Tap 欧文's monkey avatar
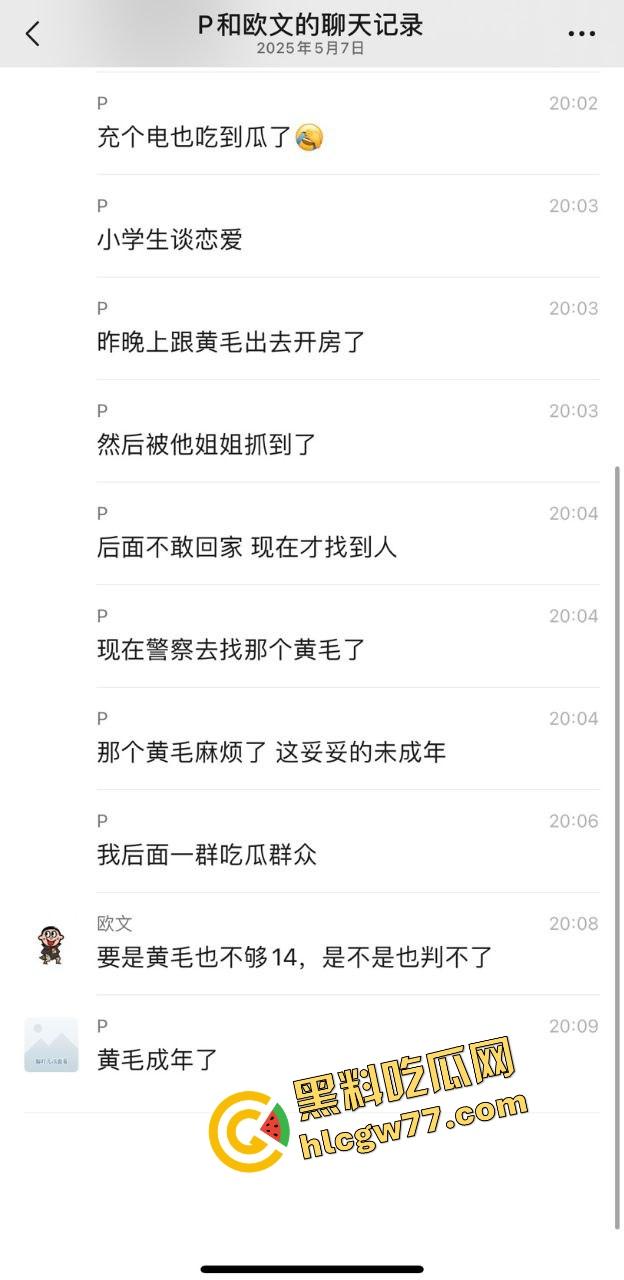Image resolution: width=624 pixels, height=1280 pixels. (50, 944)
